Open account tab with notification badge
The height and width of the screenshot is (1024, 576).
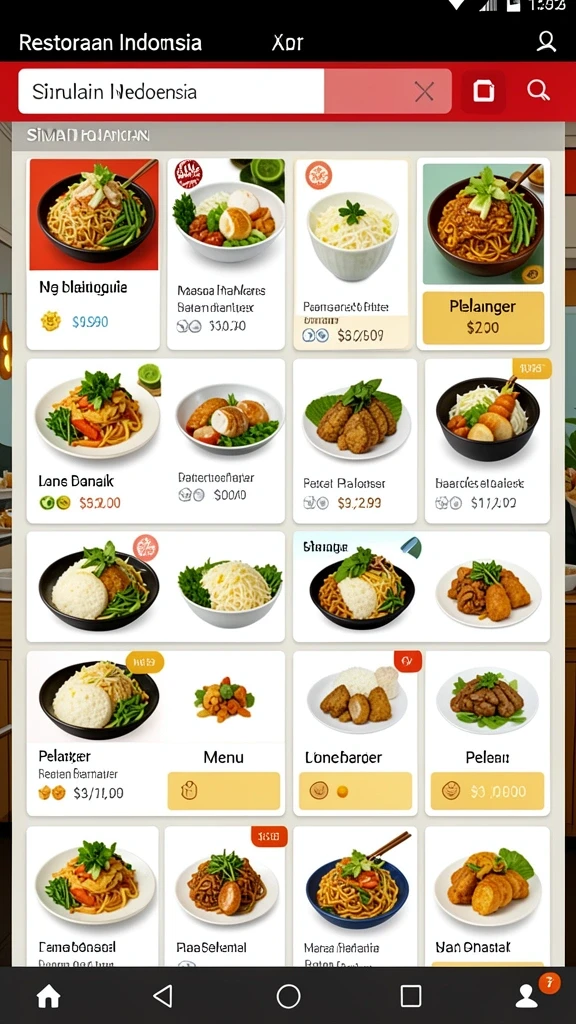click(526, 995)
